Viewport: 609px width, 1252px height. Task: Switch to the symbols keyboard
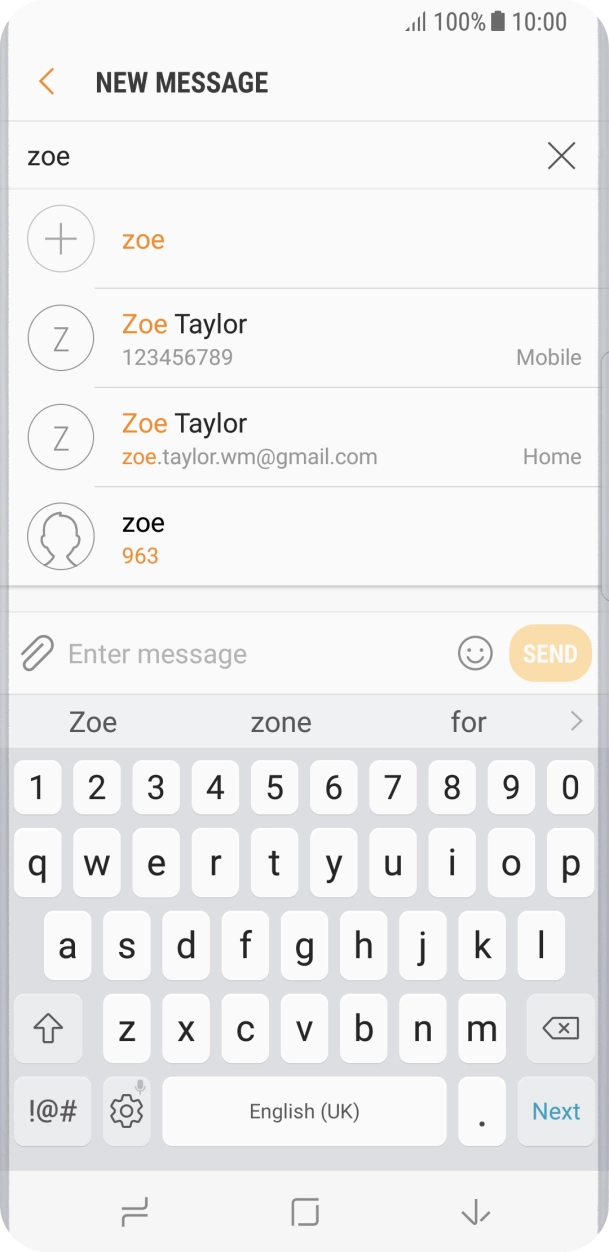click(53, 1111)
